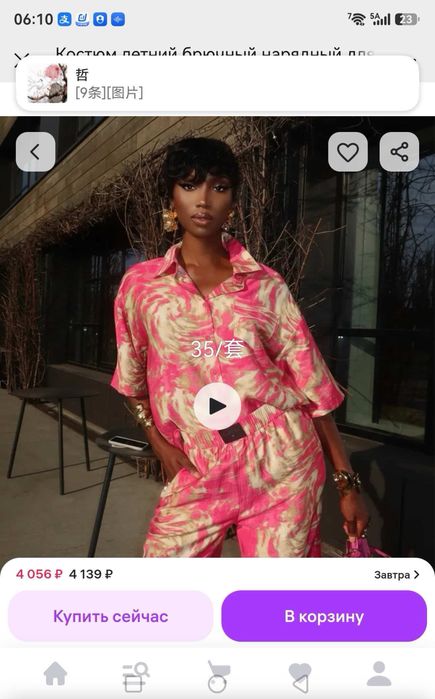Open the profile tab
Image resolution: width=435 pixels, height=699 pixels.
click(x=379, y=674)
